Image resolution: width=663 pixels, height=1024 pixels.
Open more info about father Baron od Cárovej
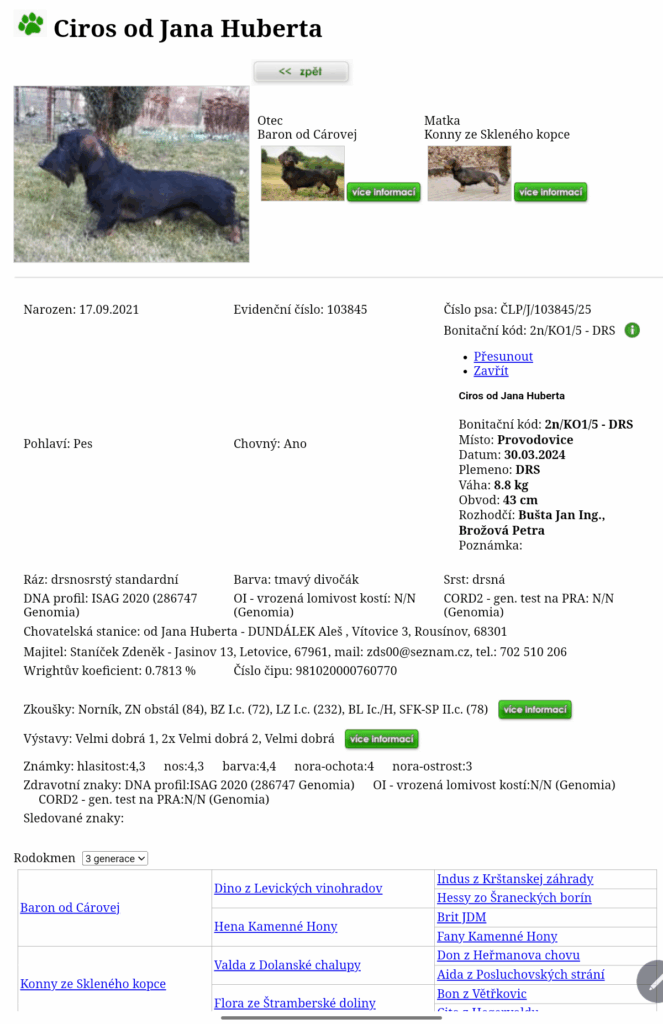coord(383,192)
